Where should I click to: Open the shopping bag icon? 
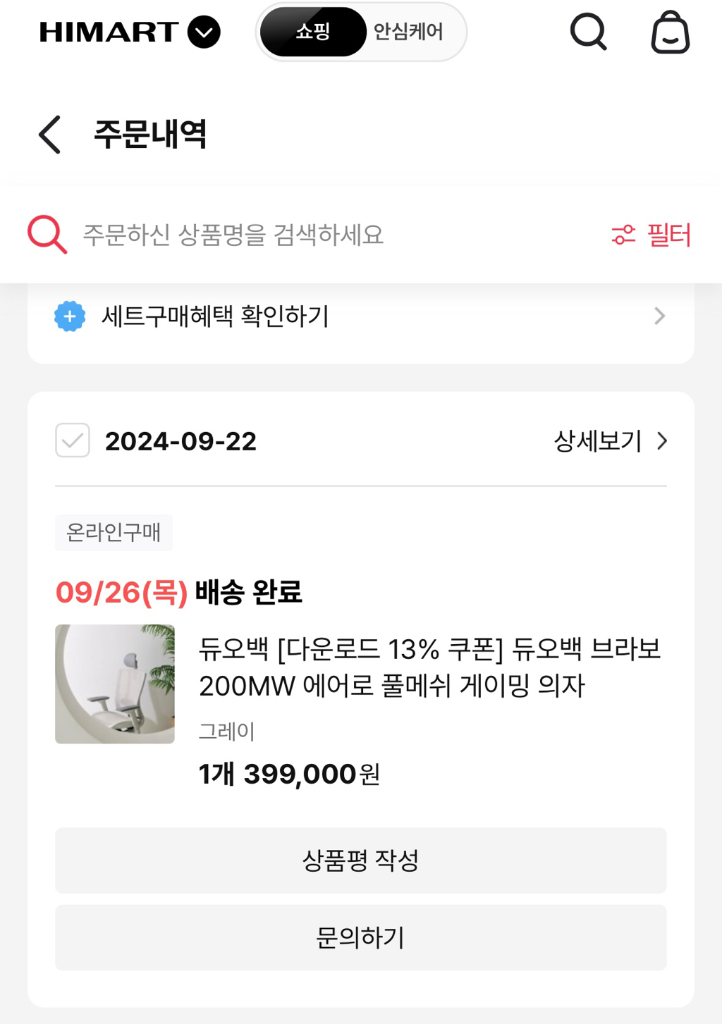668,32
